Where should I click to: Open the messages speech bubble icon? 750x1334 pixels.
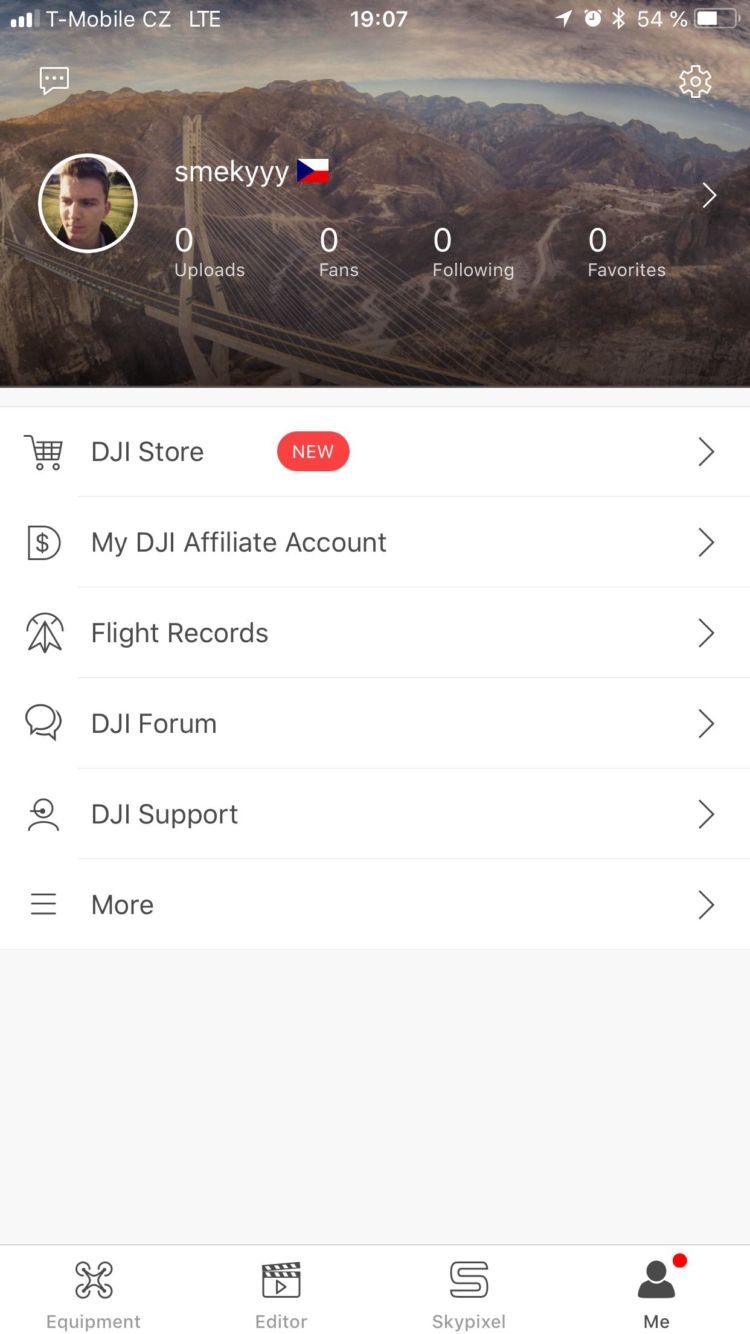tap(54, 80)
